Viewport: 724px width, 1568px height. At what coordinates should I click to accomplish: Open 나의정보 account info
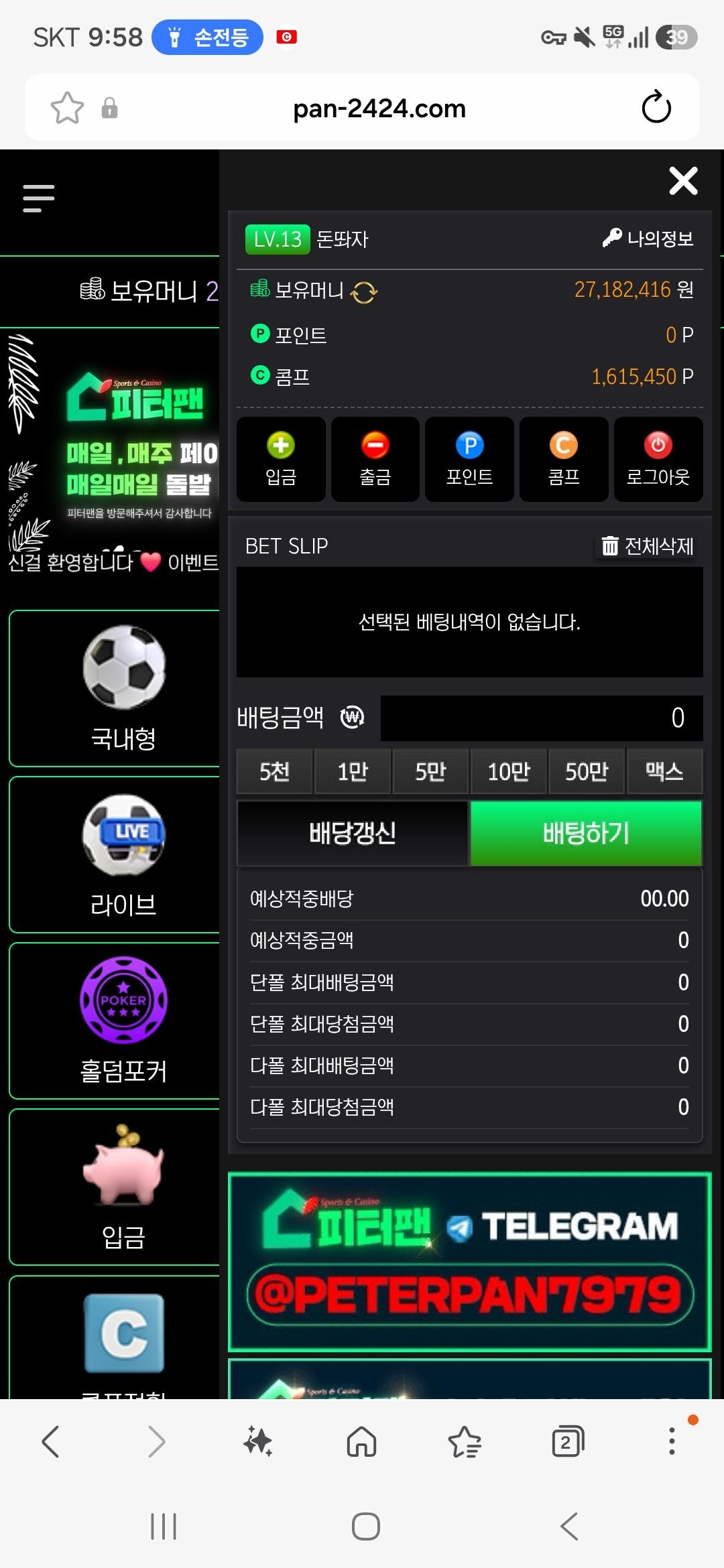click(x=648, y=239)
